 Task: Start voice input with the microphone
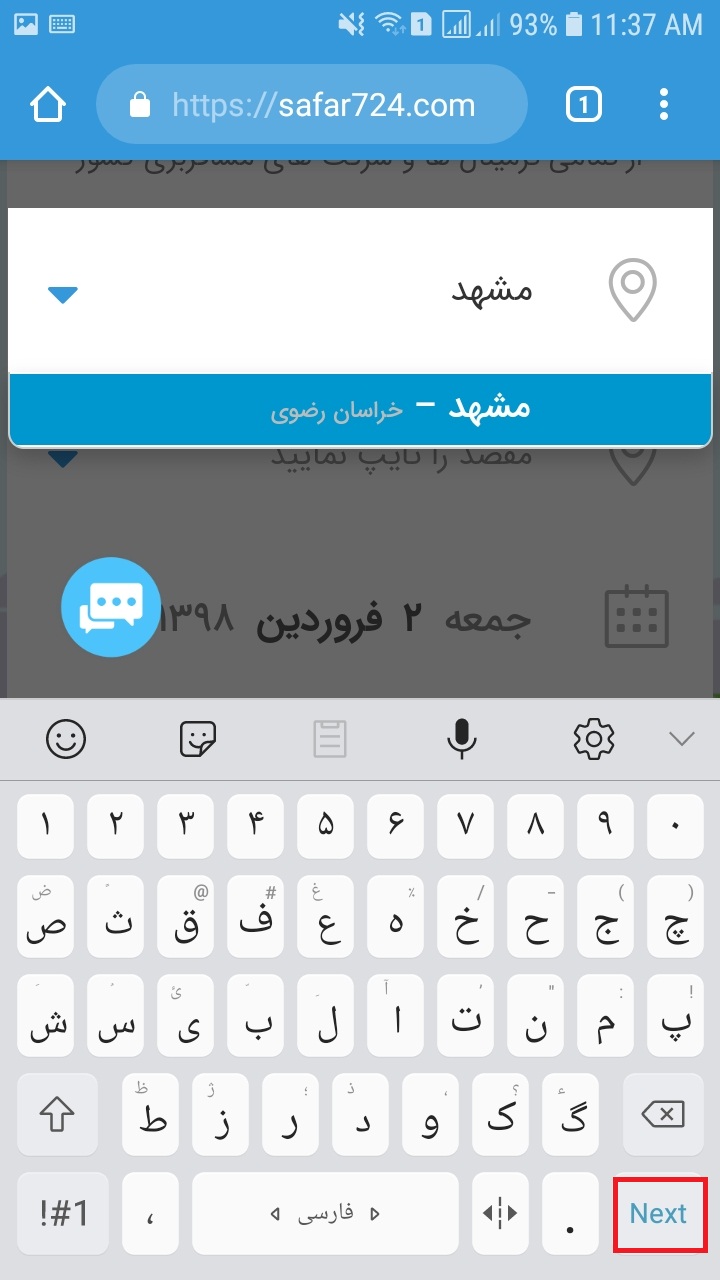pyautogui.click(x=461, y=740)
